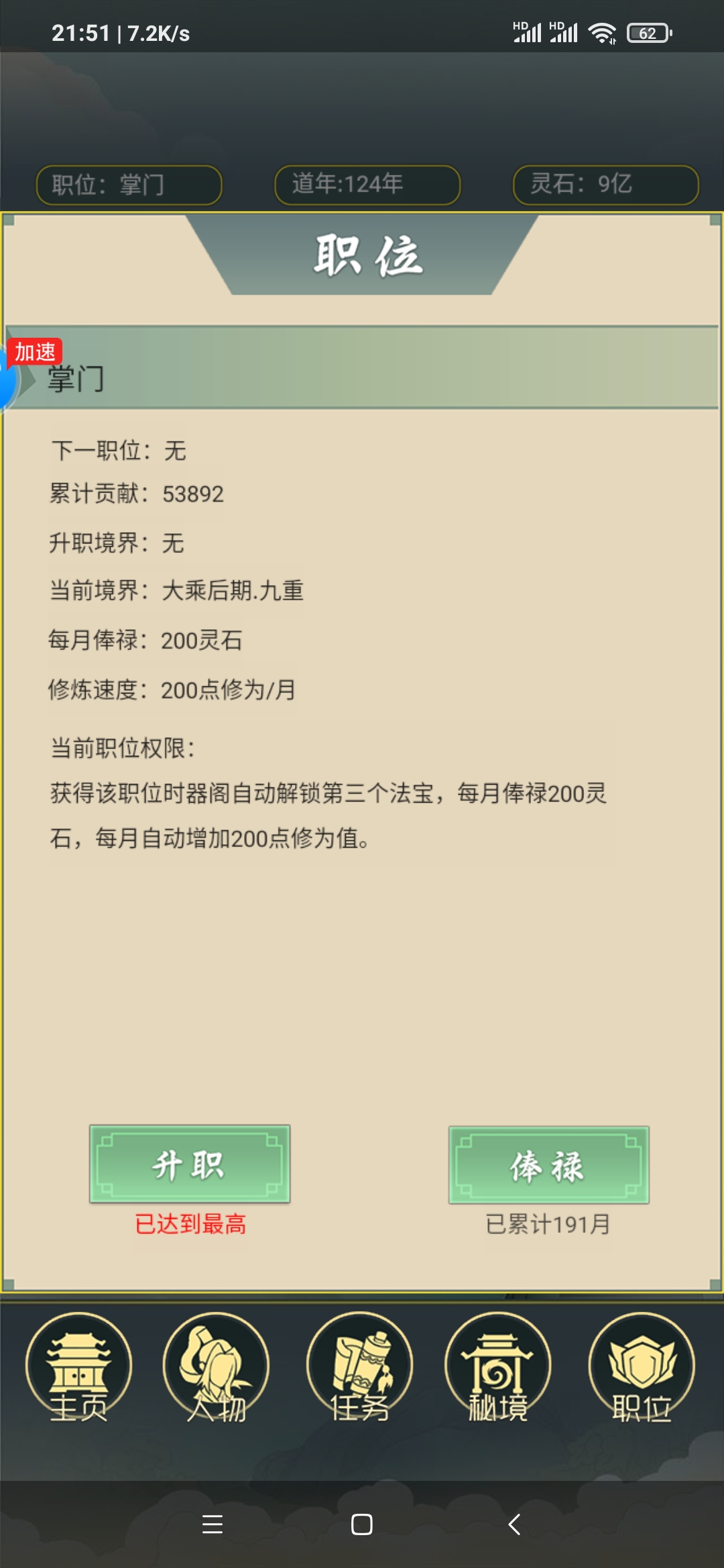
Task: Collect salary with the 俸禄 button
Action: click(548, 1165)
